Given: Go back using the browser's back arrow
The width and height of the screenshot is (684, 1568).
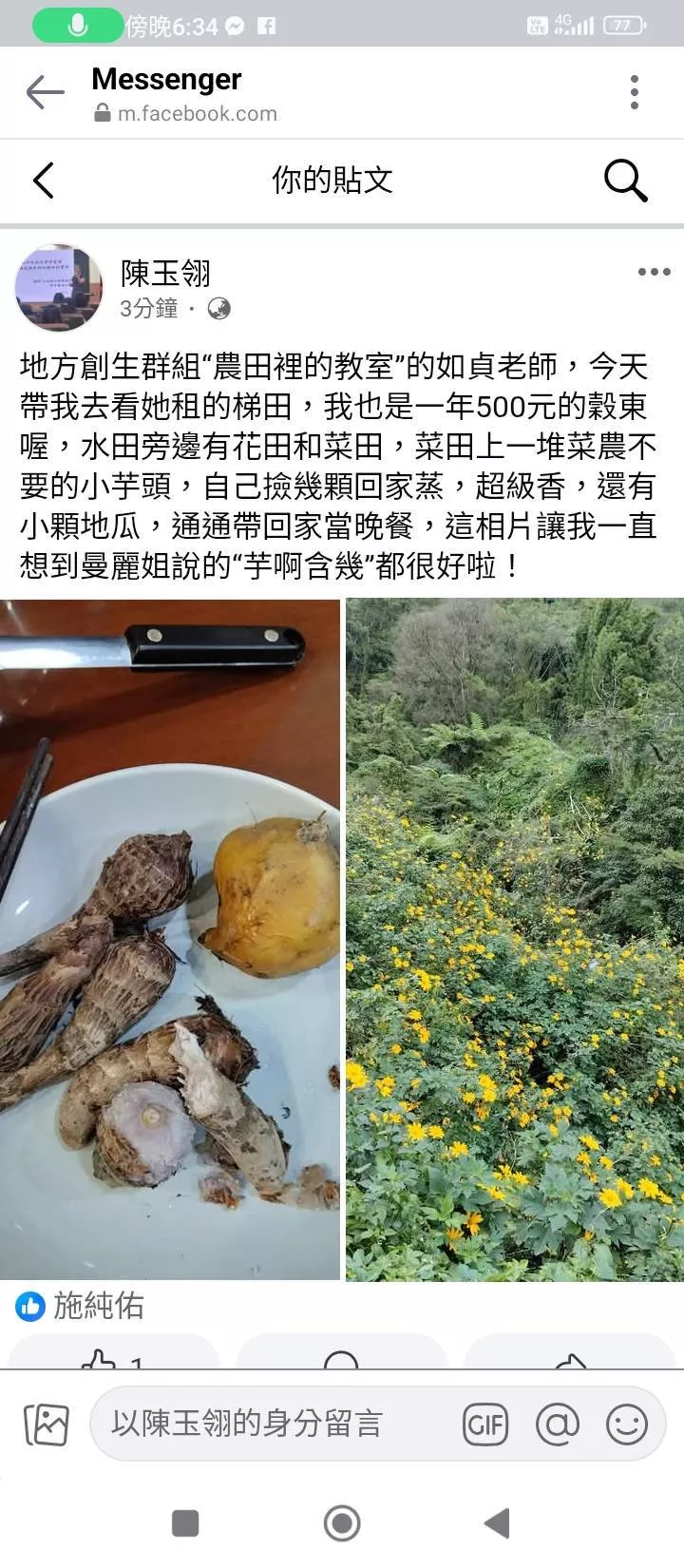Looking at the screenshot, I should pos(45,93).
